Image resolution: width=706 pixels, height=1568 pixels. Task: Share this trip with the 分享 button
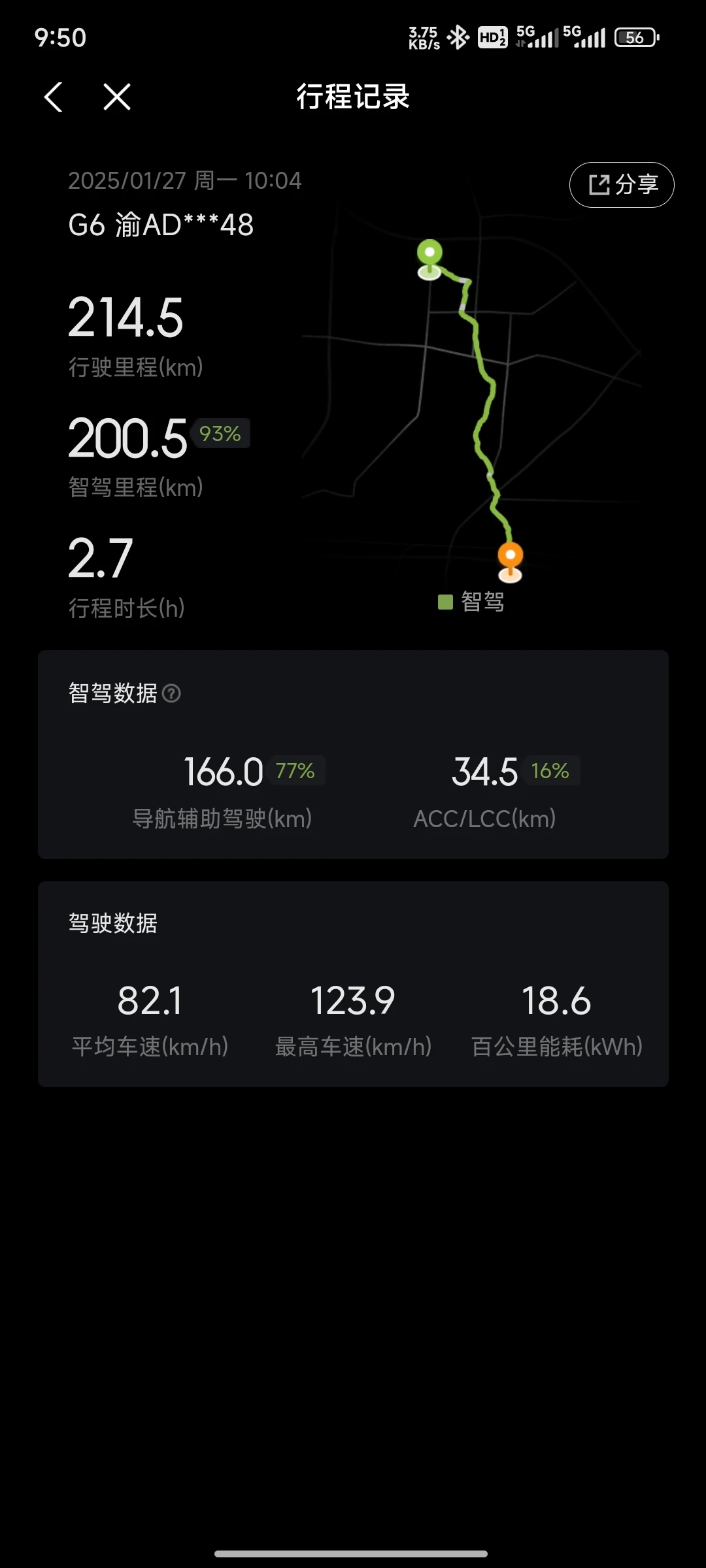coord(622,185)
